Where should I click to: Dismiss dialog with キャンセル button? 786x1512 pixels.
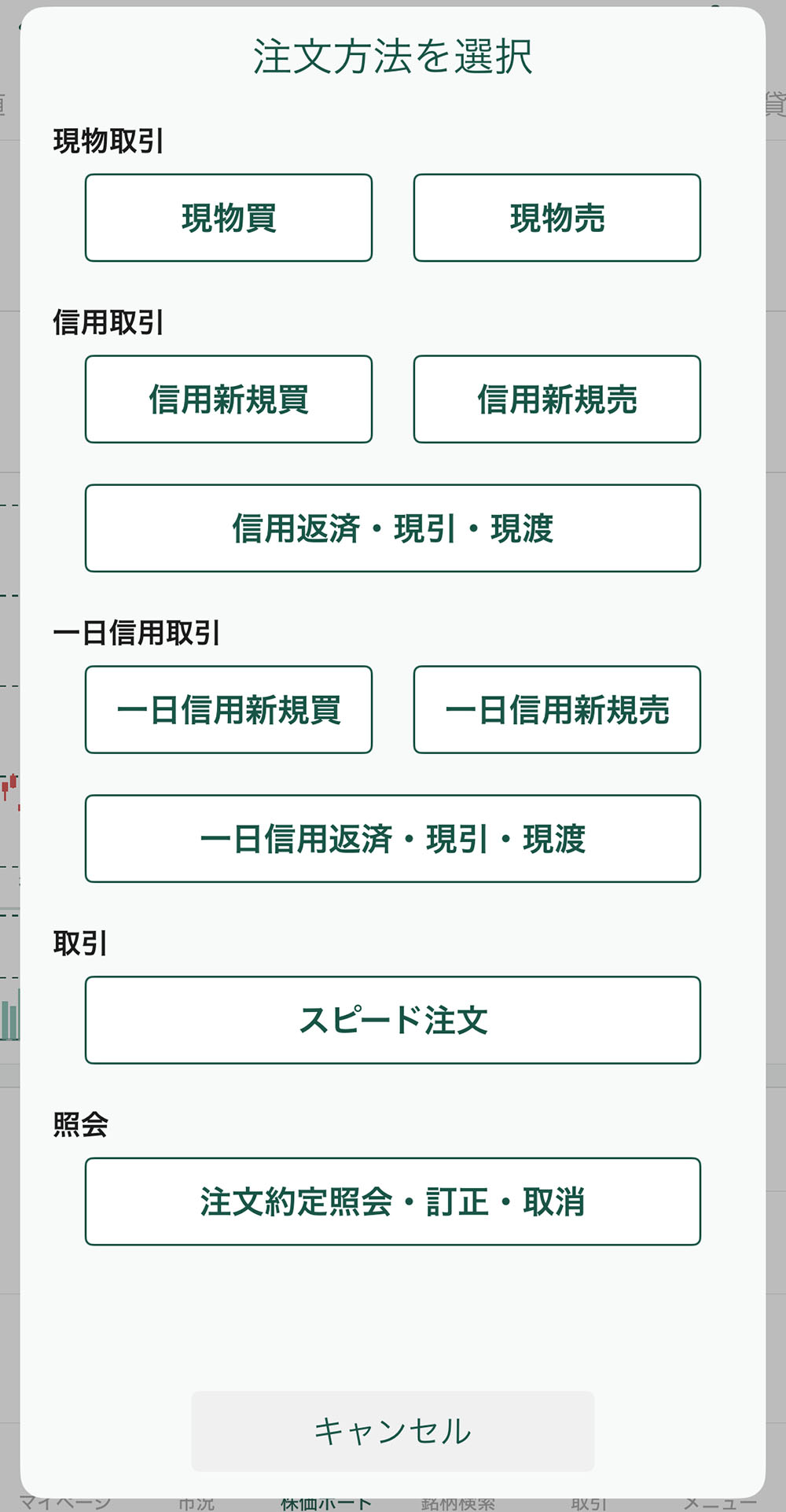[x=392, y=1431]
